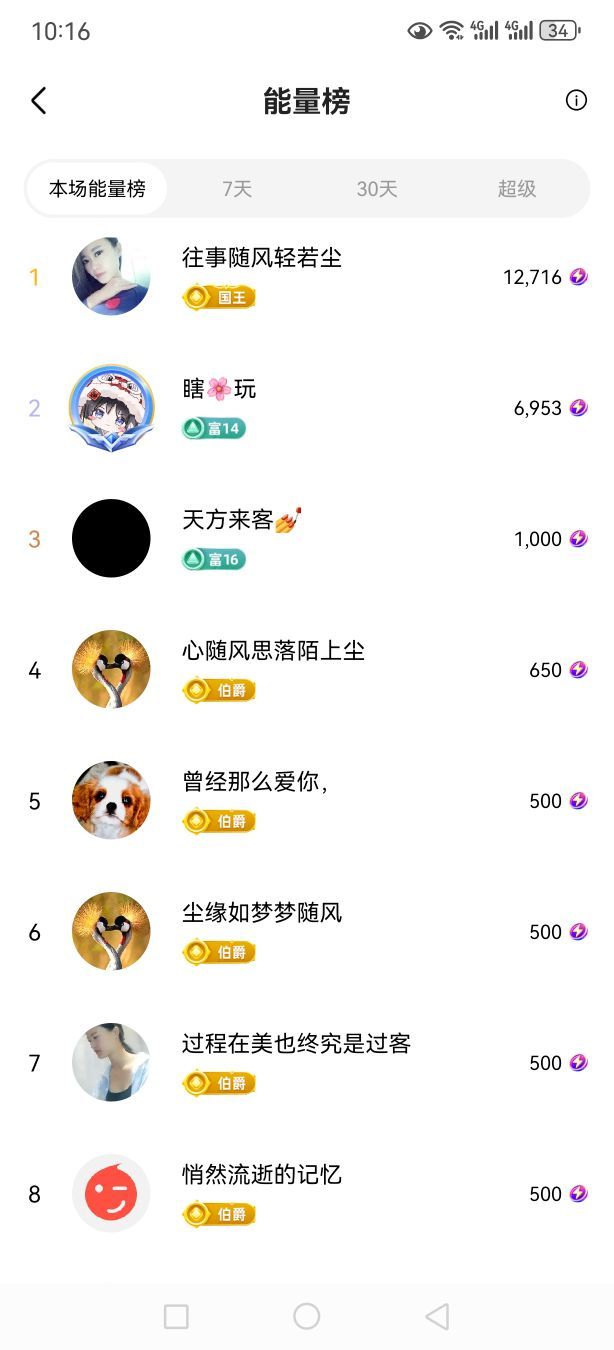The height and width of the screenshot is (1350, 614).
Task: Tap the system home button
Action: [x=306, y=1316]
